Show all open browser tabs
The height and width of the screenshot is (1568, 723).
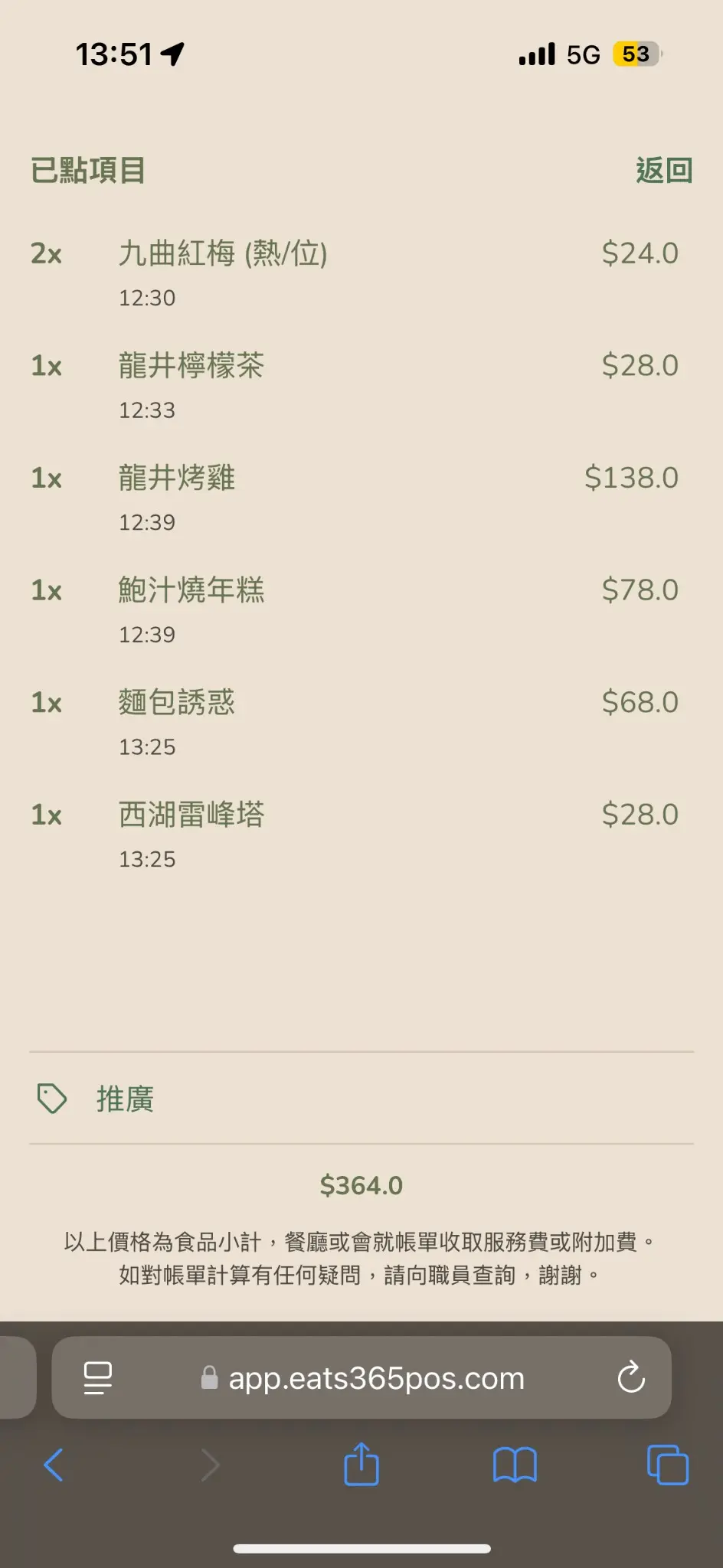coord(667,1465)
